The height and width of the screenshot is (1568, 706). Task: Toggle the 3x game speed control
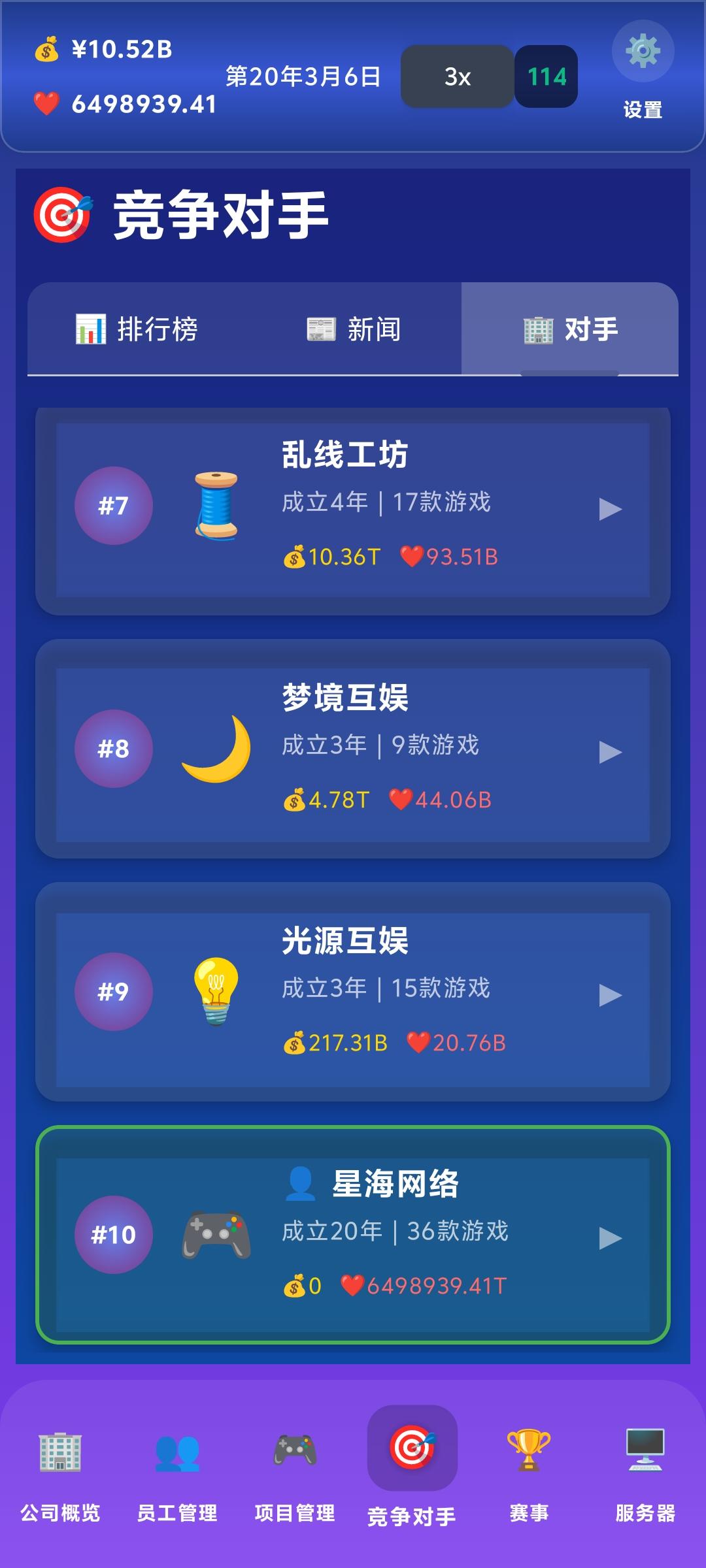coord(456,77)
